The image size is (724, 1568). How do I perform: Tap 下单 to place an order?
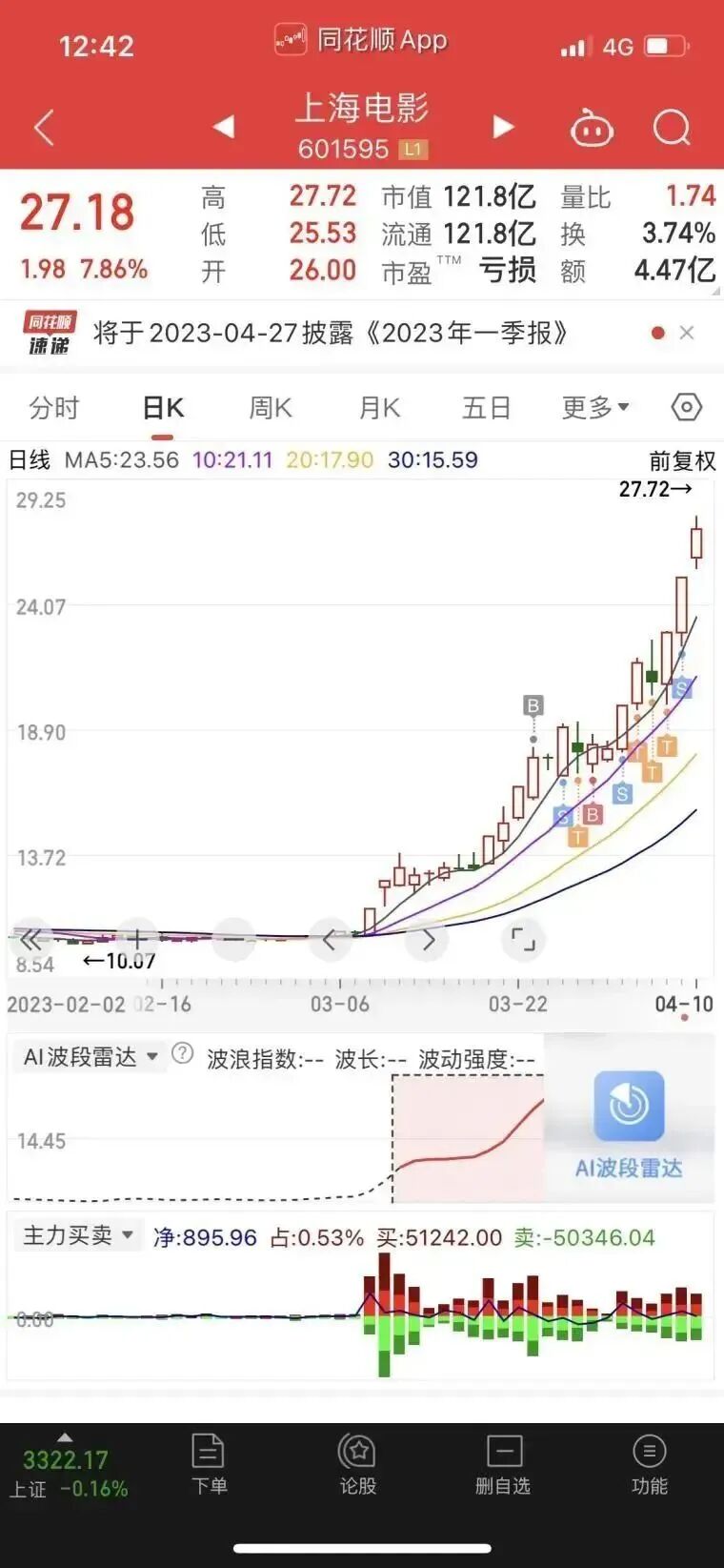209,1464
